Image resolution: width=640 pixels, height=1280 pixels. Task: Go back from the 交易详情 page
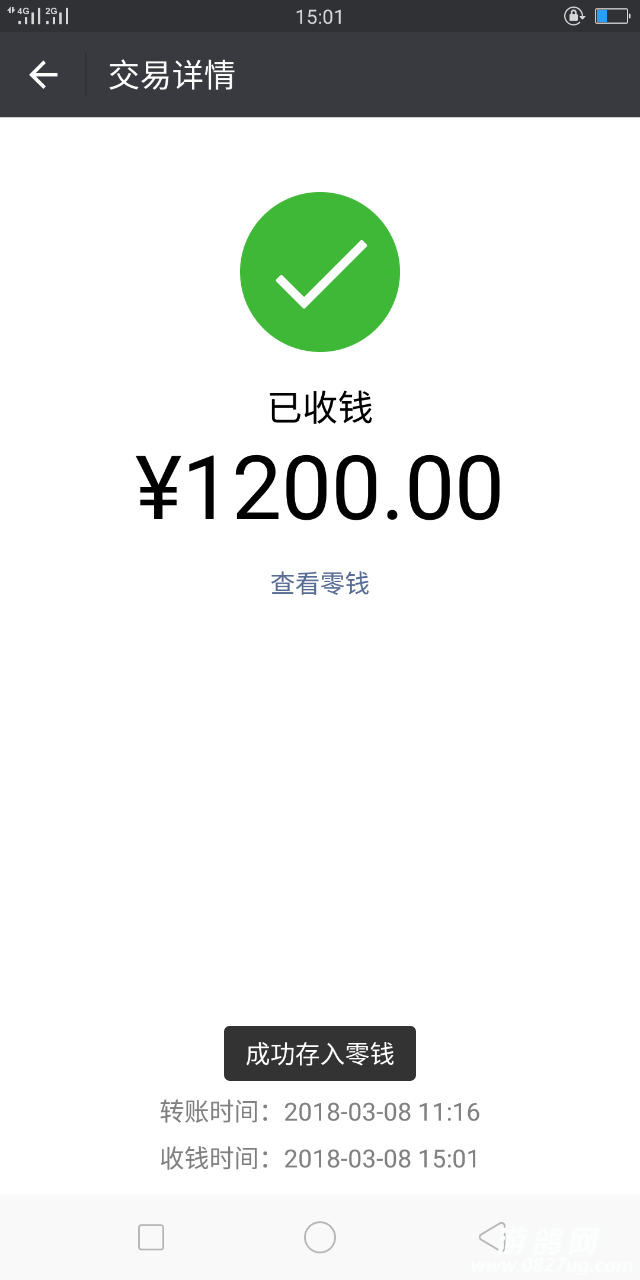pyautogui.click(x=43, y=75)
